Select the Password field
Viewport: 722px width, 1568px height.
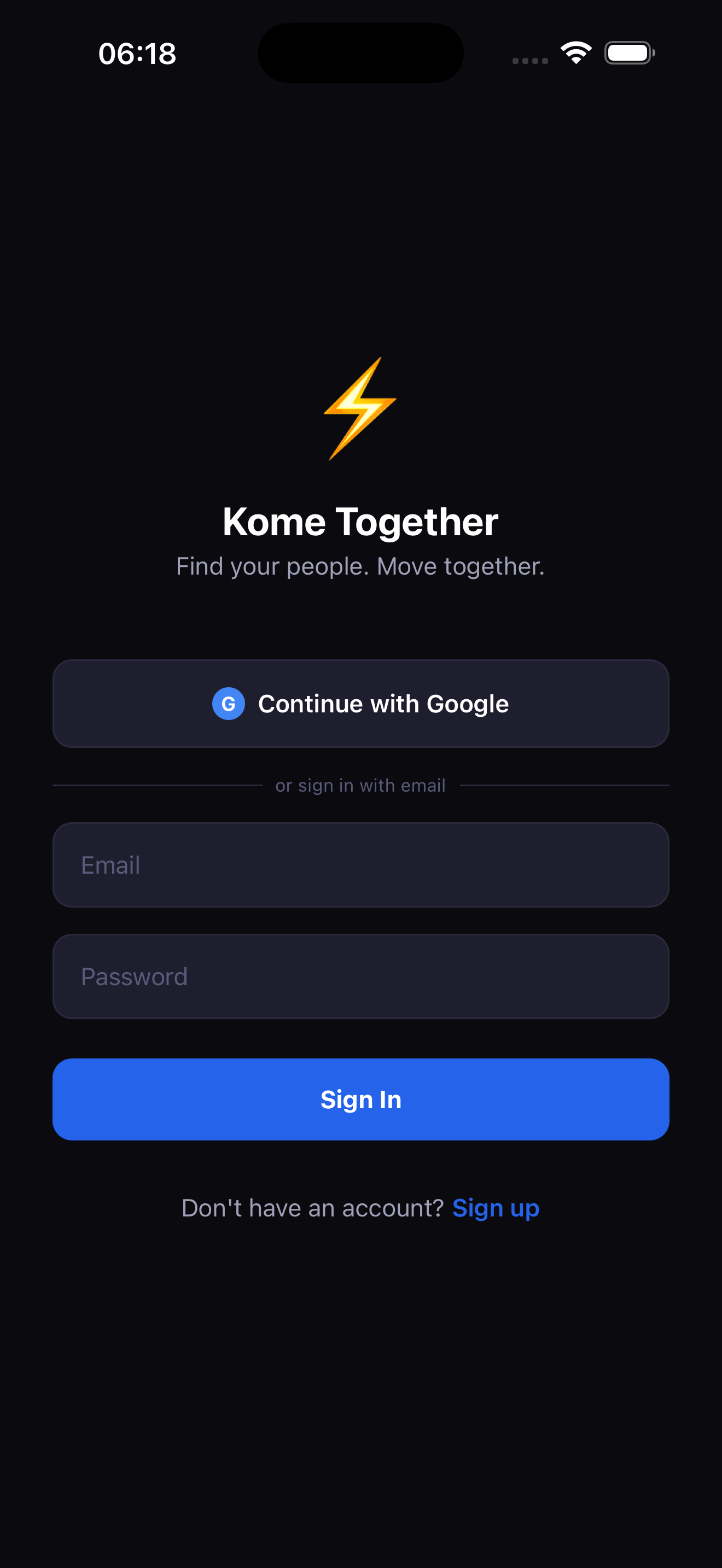(360, 976)
